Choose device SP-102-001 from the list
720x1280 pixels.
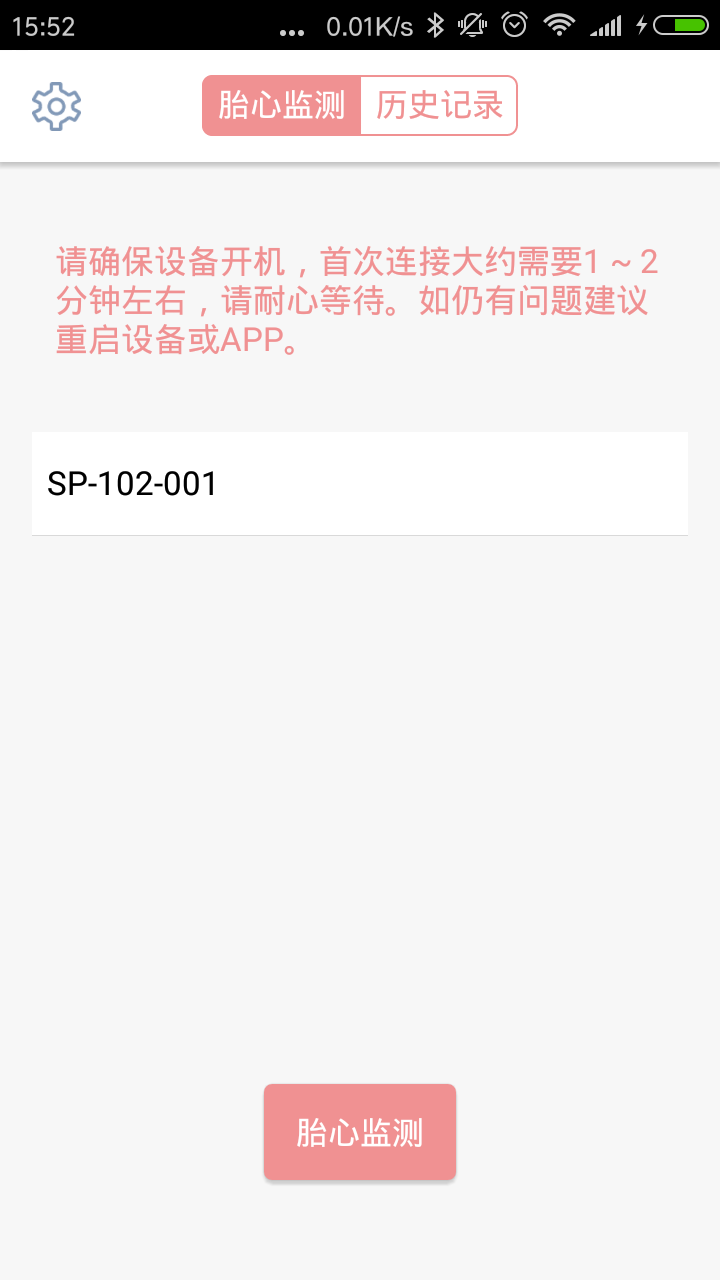click(x=360, y=484)
